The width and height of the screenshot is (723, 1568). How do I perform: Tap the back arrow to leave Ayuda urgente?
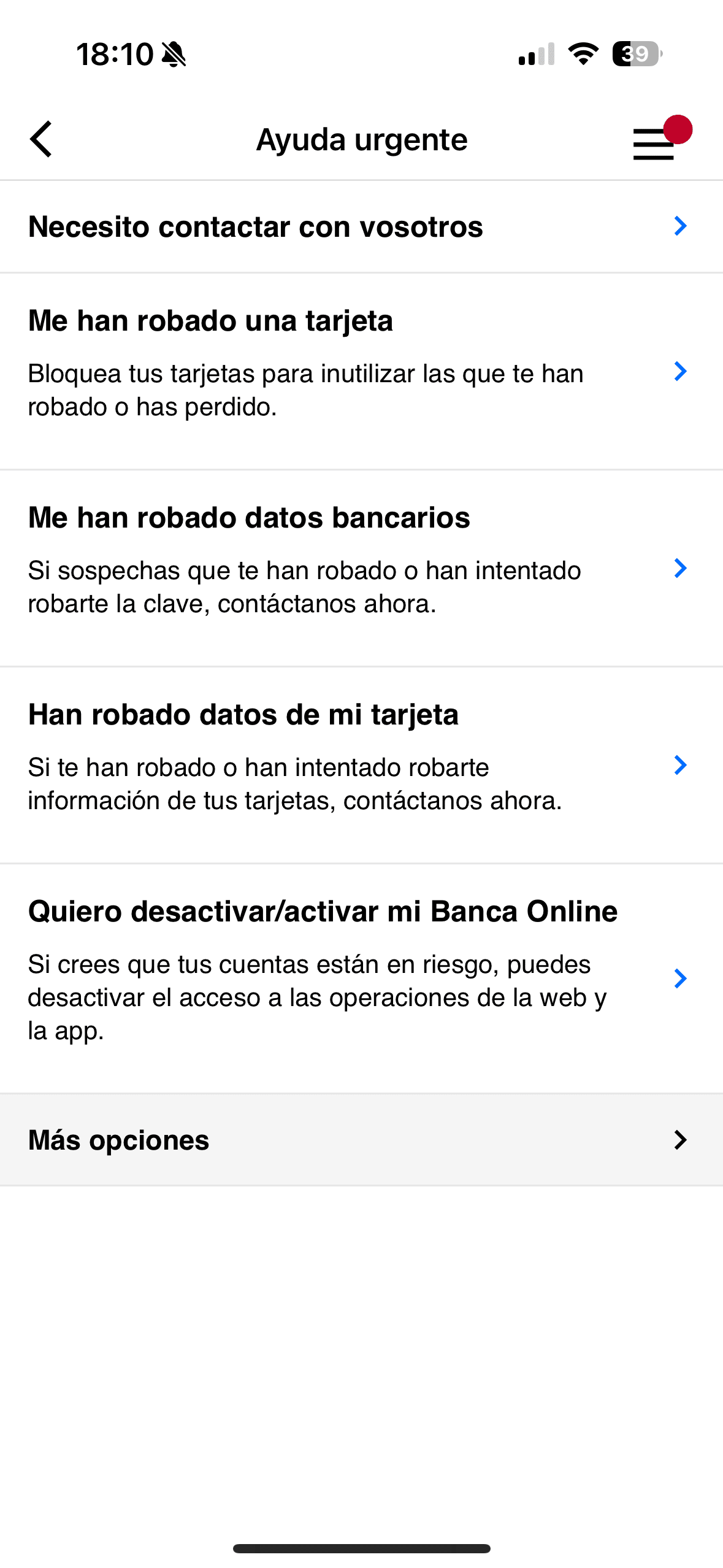point(40,139)
